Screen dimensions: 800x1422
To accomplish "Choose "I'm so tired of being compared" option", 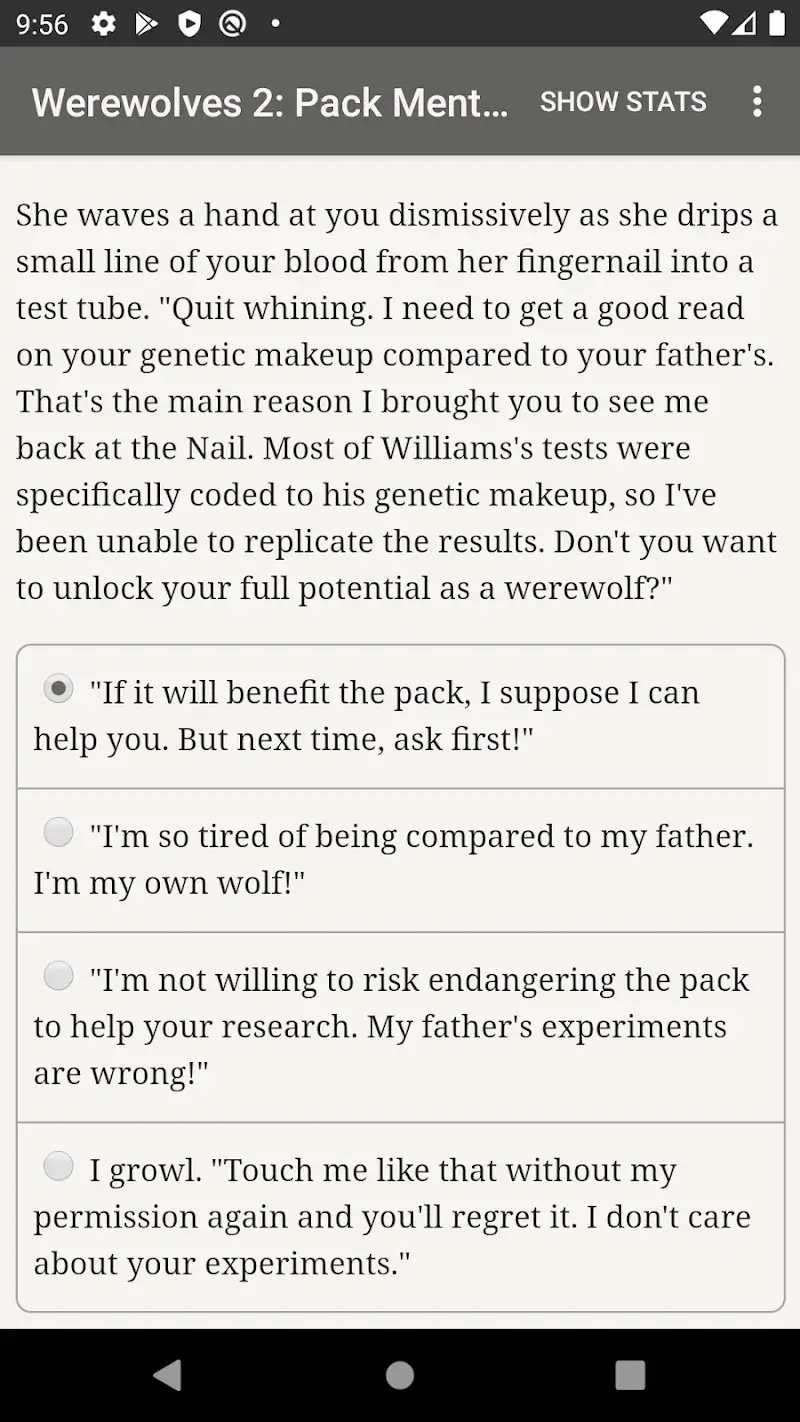I will tap(59, 832).
